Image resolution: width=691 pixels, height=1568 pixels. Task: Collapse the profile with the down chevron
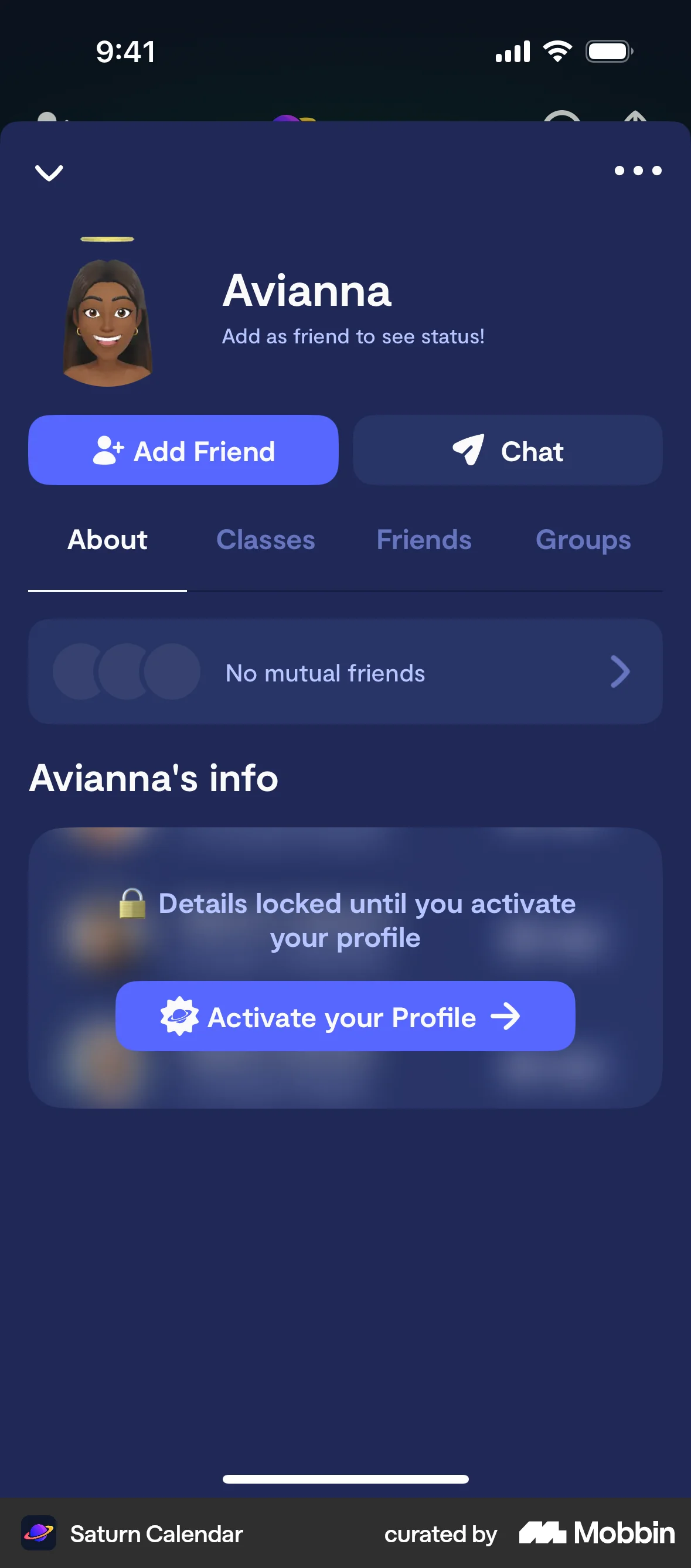(x=49, y=173)
